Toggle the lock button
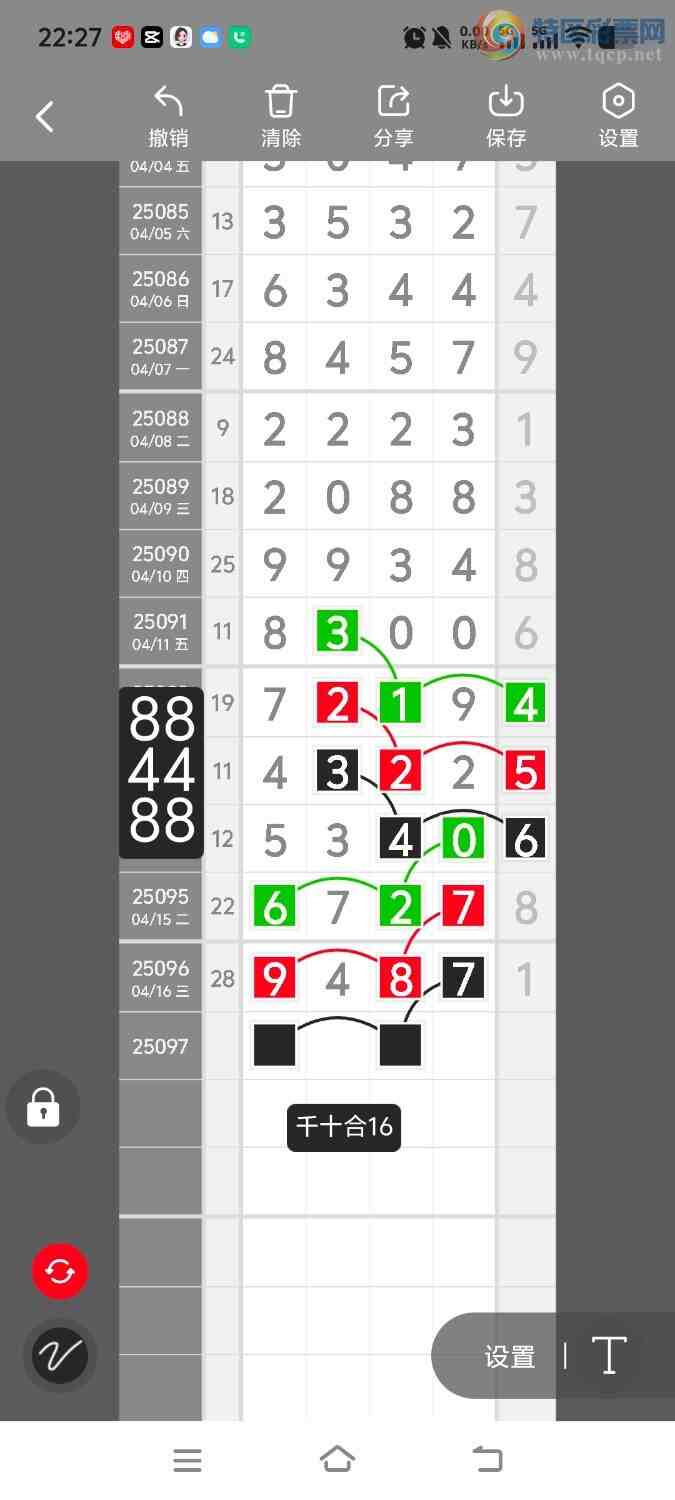The image size is (675, 1500). click(42, 1107)
